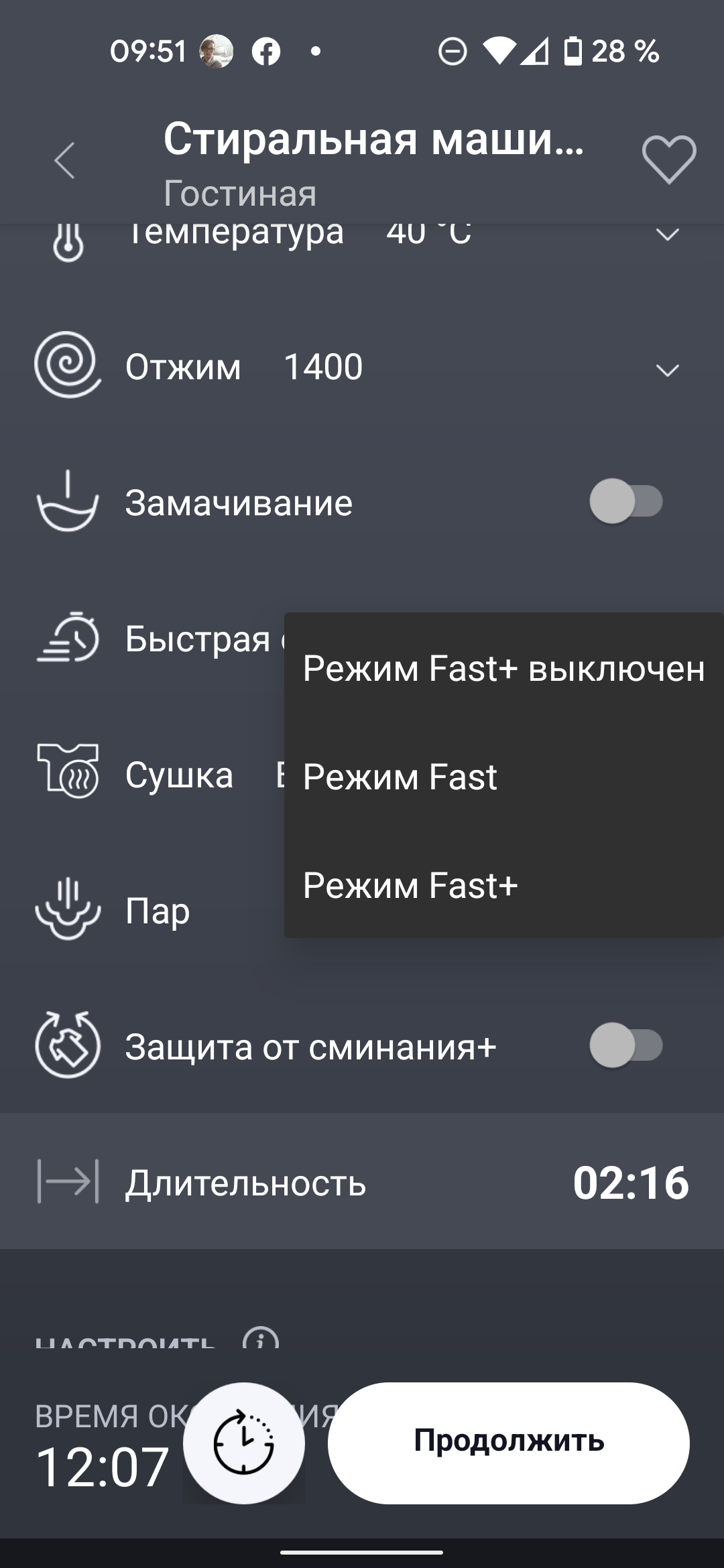Screen dimensions: 724x1568
Task: Choose the Режим Fast option
Action: (x=400, y=777)
